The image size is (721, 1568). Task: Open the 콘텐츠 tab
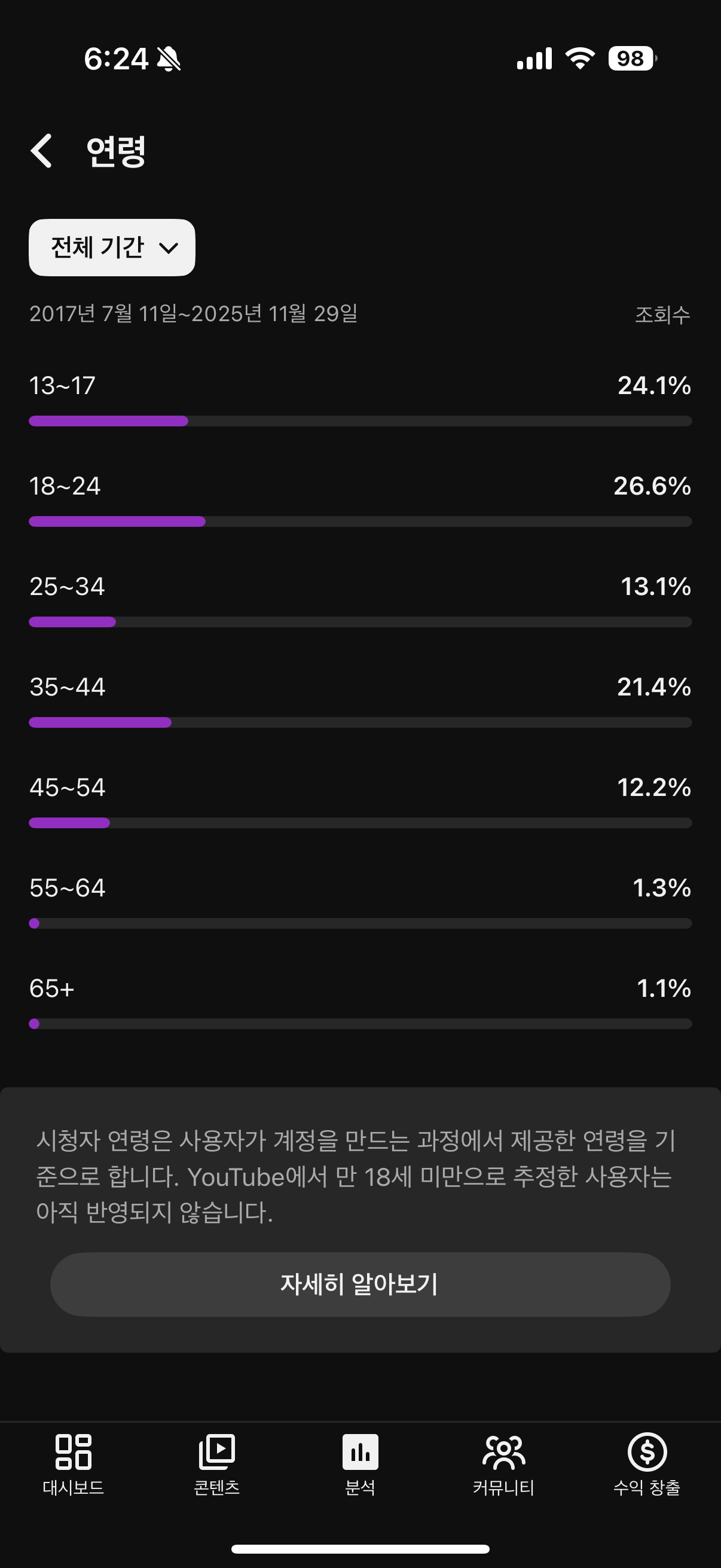click(216, 1463)
